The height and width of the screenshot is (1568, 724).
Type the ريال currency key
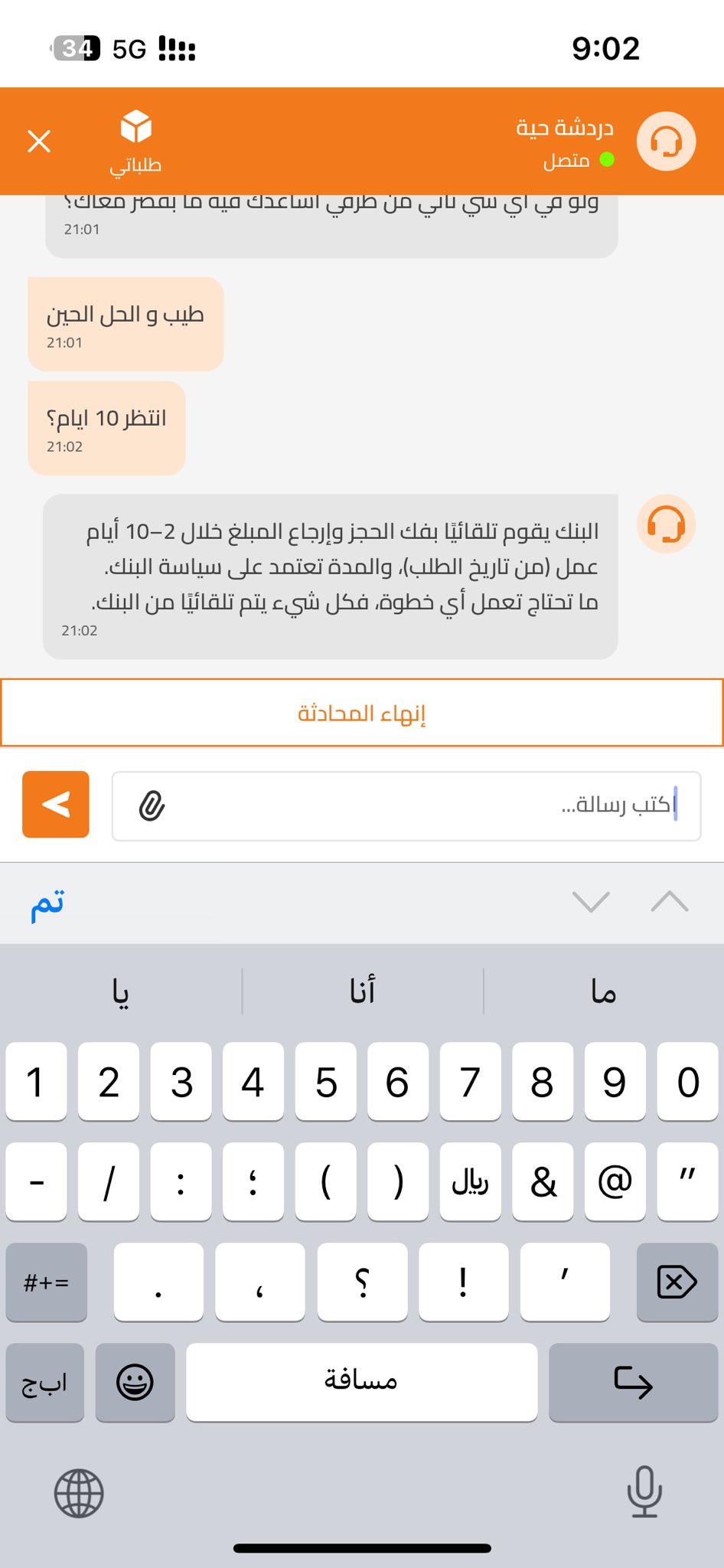point(470,1181)
